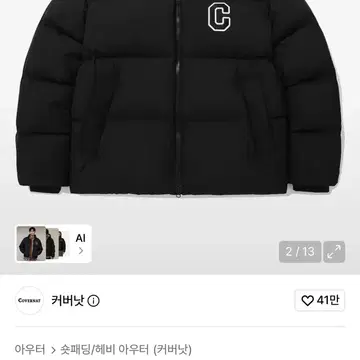Open the 커버낫 brand page
Screen dimensions: 360x360
[68, 301]
